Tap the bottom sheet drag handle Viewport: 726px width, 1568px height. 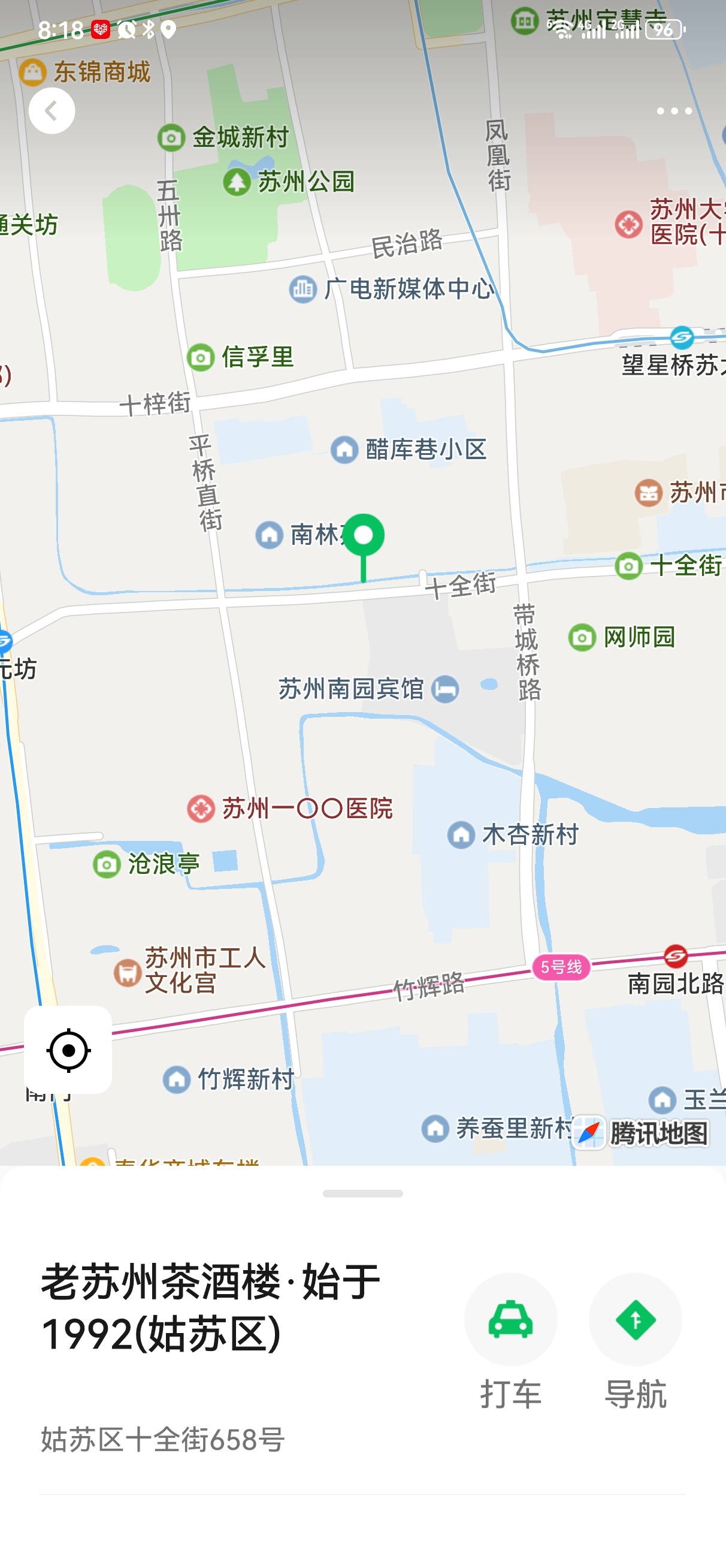click(x=362, y=1193)
